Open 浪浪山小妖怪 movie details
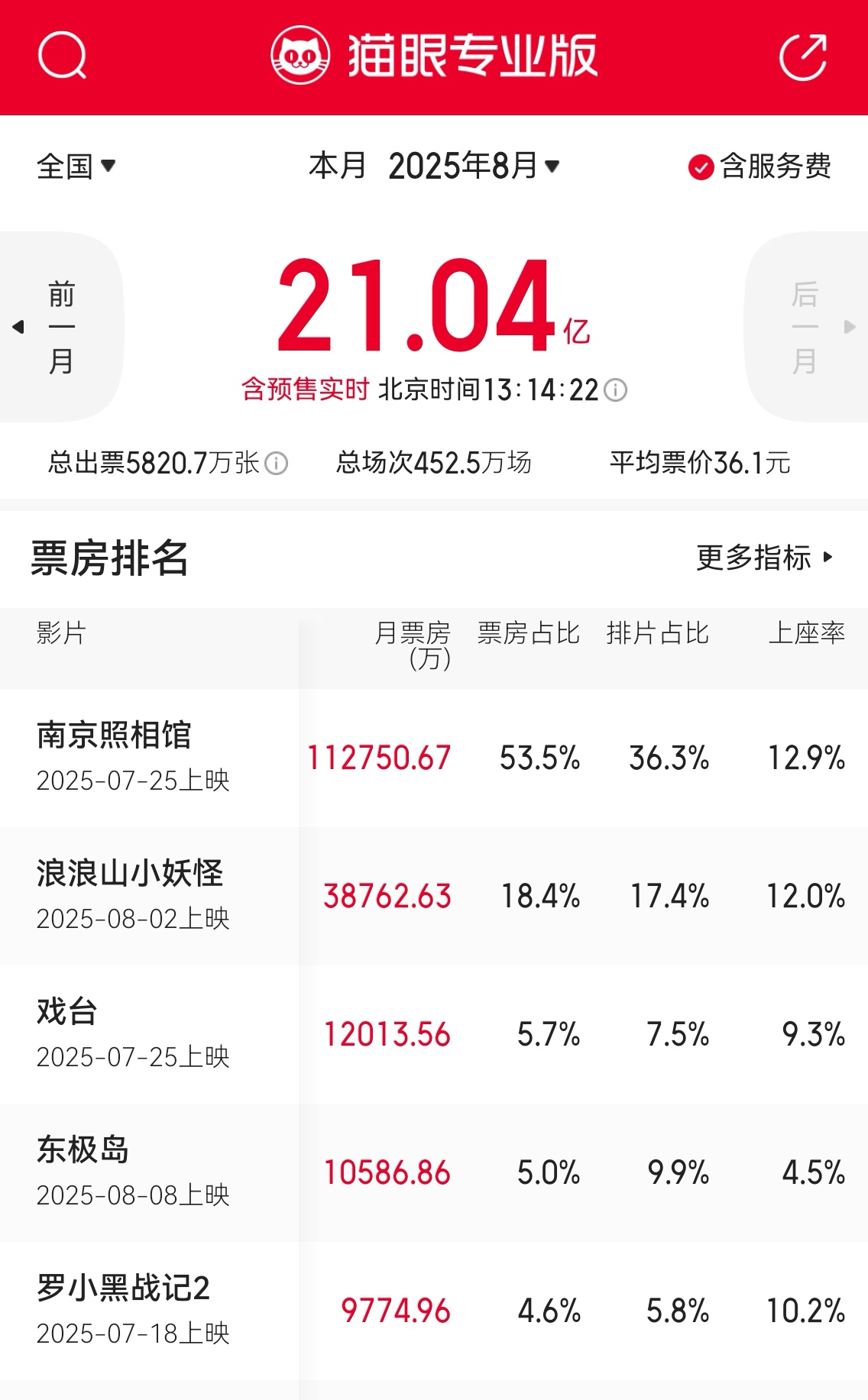This screenshot has width=868, height=1400. coord(130,874)
